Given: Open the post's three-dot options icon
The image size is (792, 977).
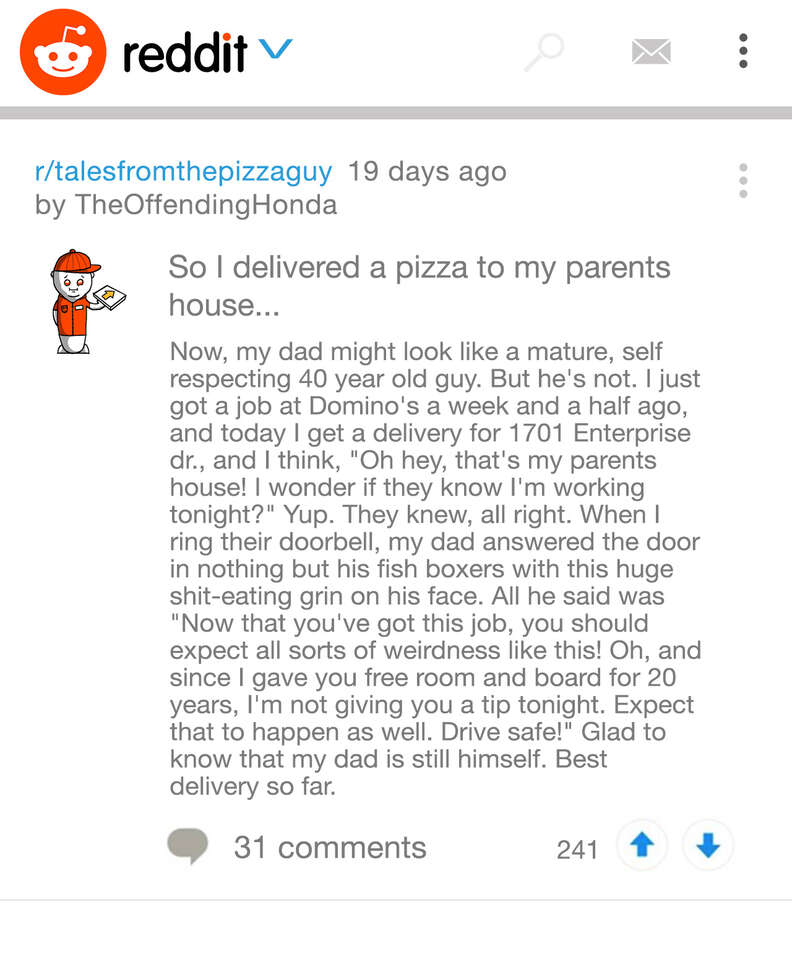Looking at the screenshot, I should coord(744,181).
